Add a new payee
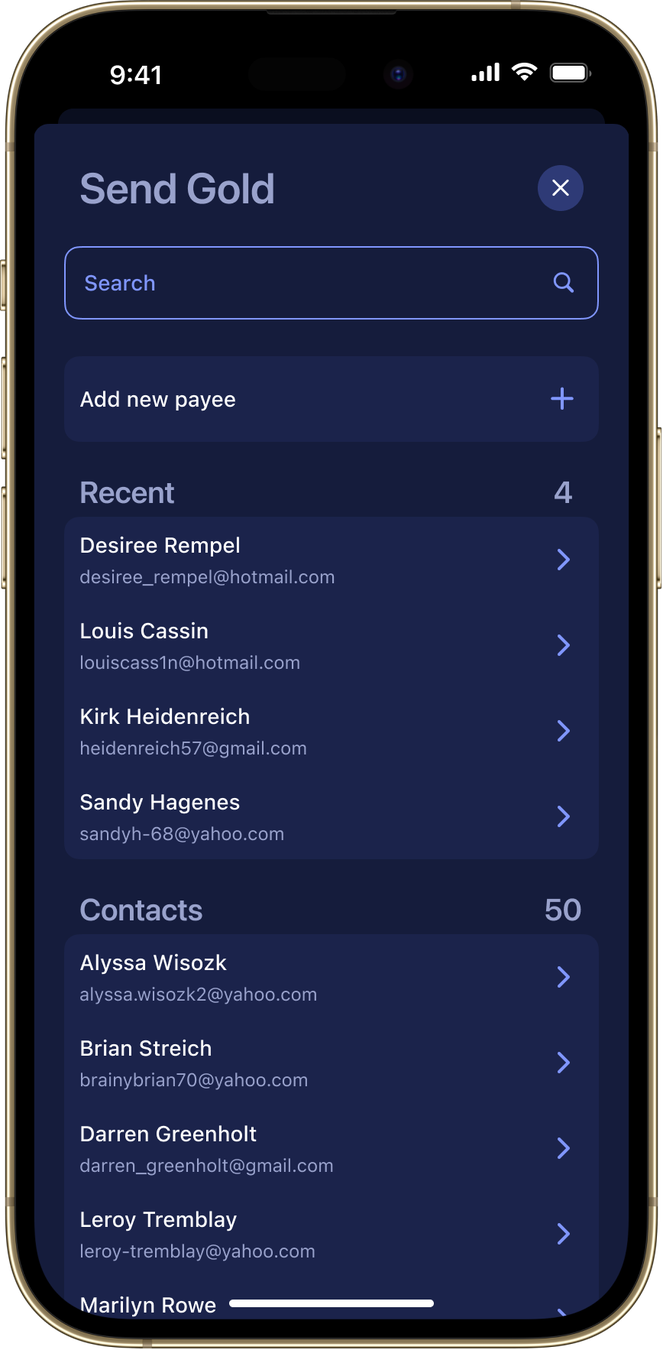 point(330,399)
